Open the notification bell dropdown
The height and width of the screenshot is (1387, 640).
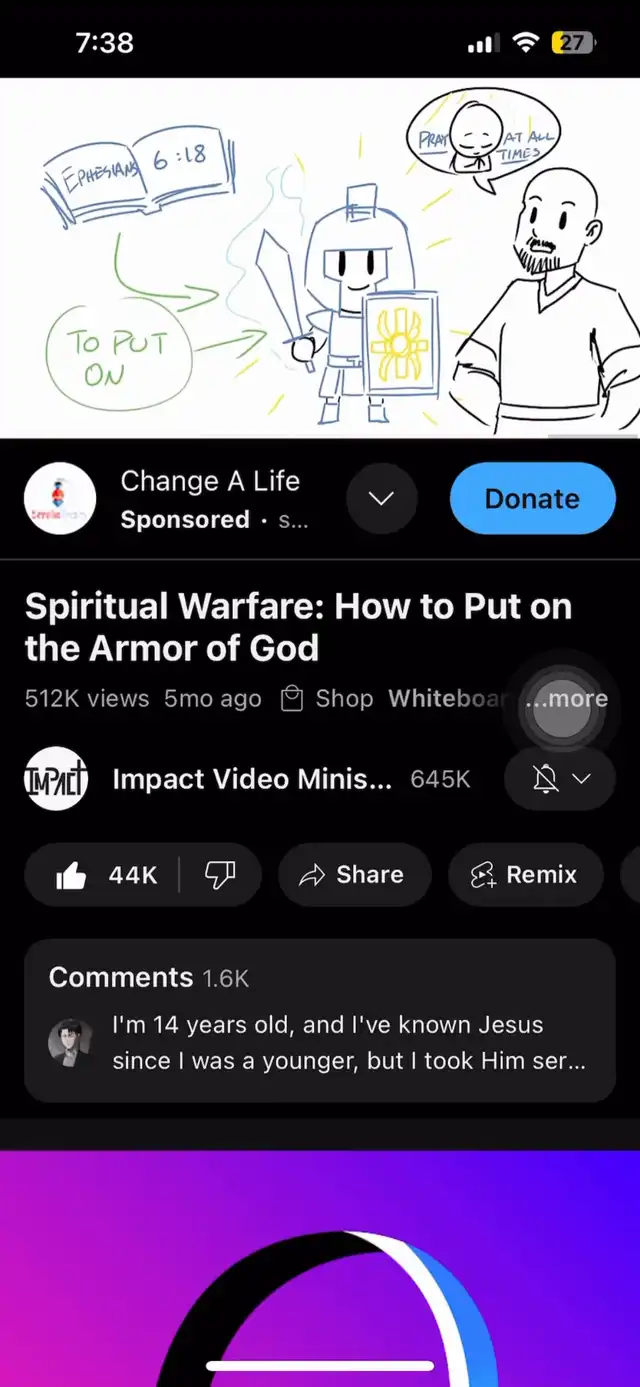[560, 779]
